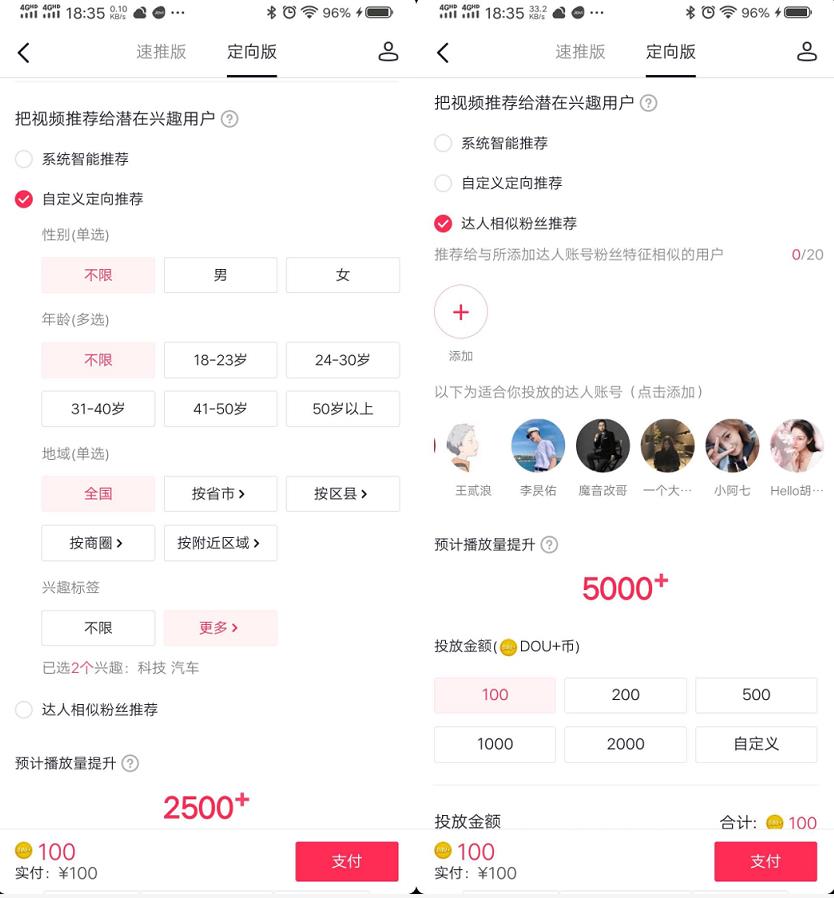Open 更多 interest tags

click(x=220, y=628)
